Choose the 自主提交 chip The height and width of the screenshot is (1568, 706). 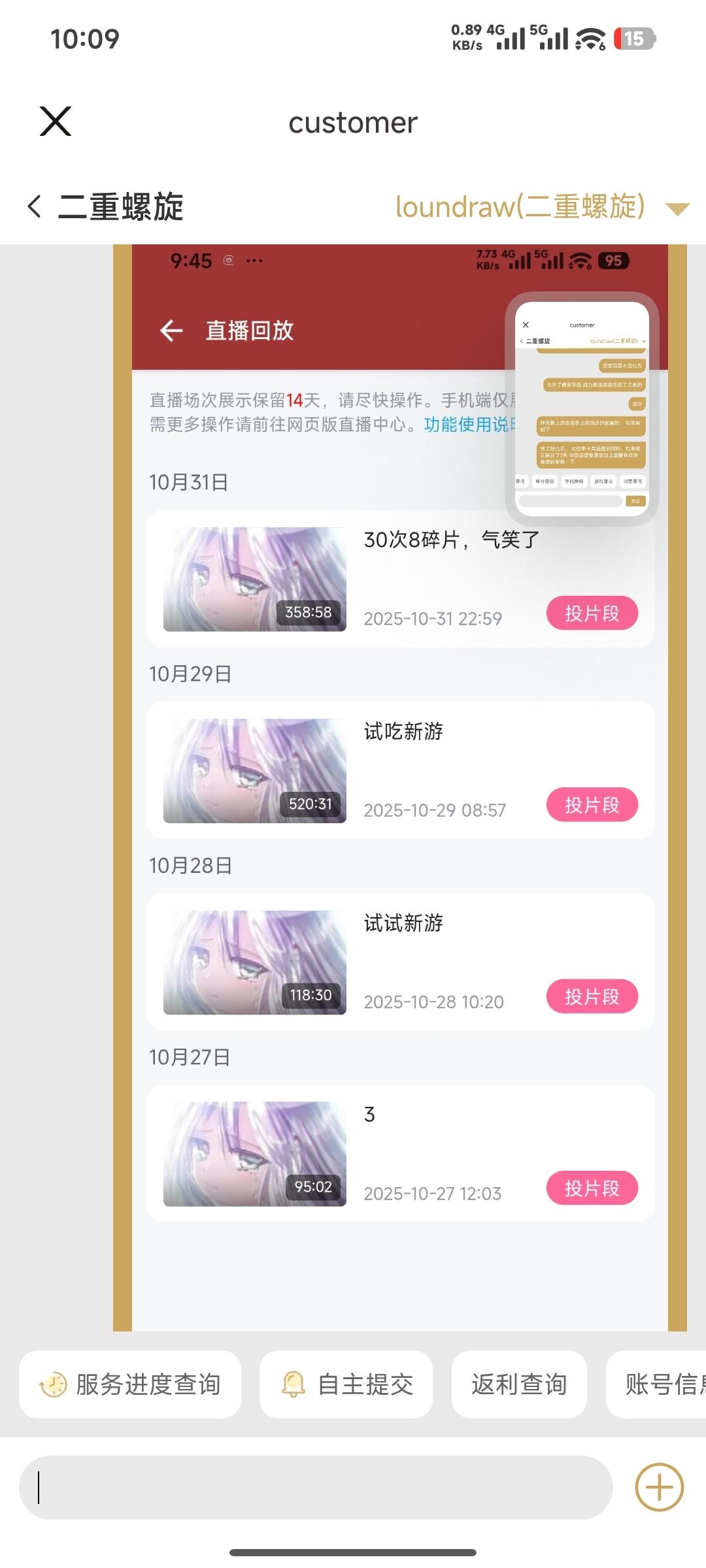click(x=346, y=1384)
